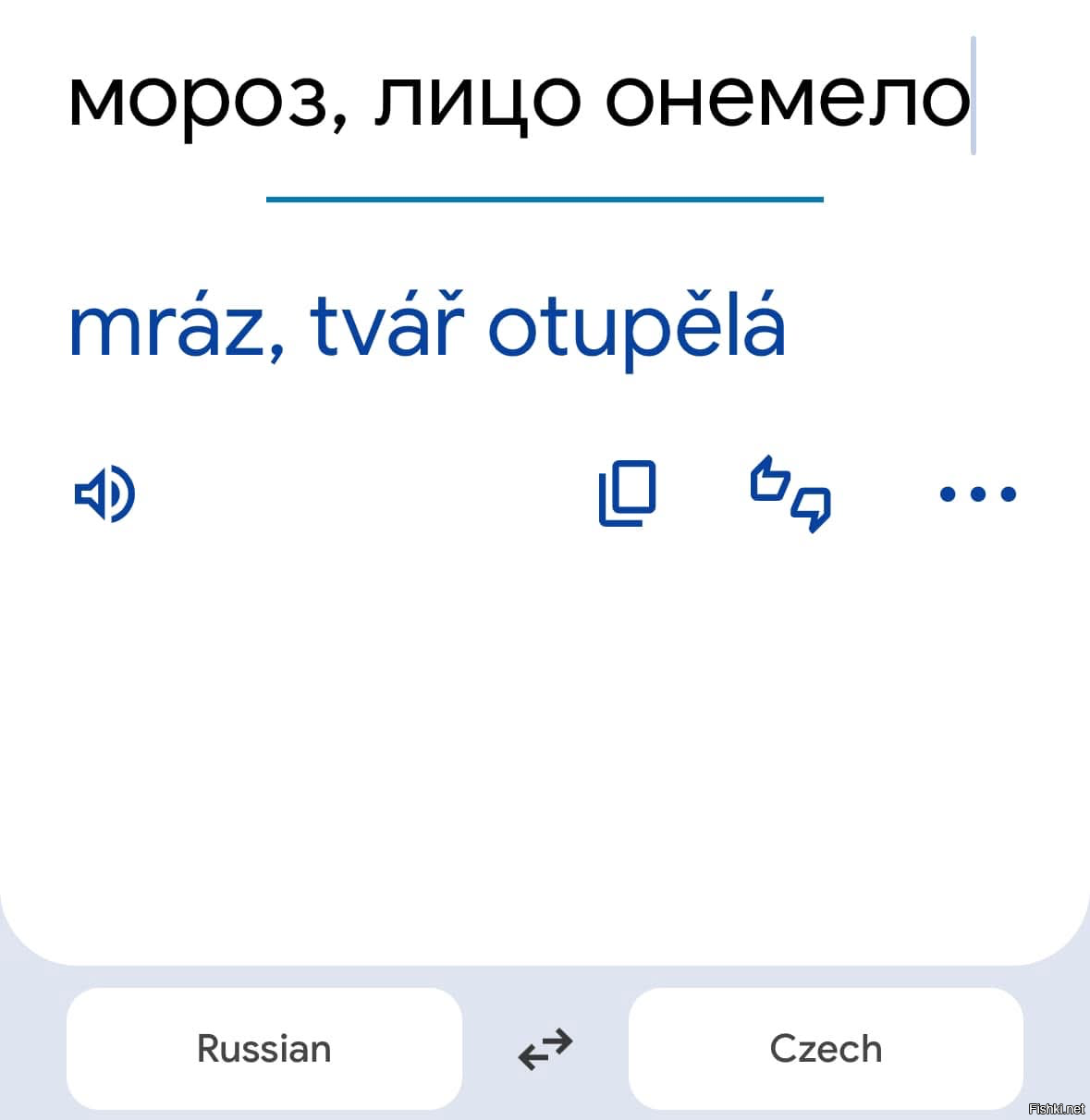This screenshot has width=1090, height=1120.
Task: Copy the translated Czech text
Action: (x=627, y=493)
